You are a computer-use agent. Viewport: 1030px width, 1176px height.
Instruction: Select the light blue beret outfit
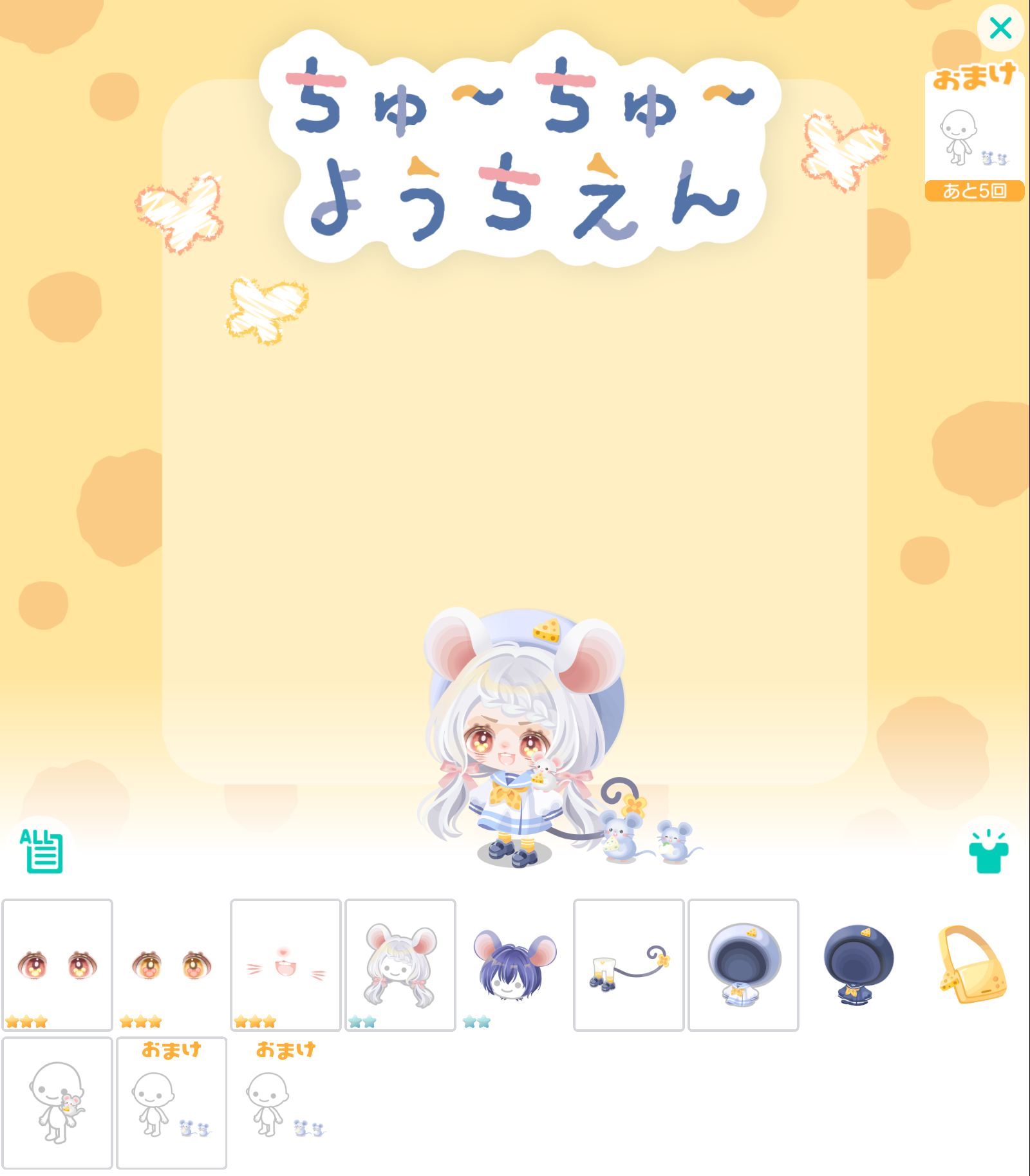coord(743,964)
